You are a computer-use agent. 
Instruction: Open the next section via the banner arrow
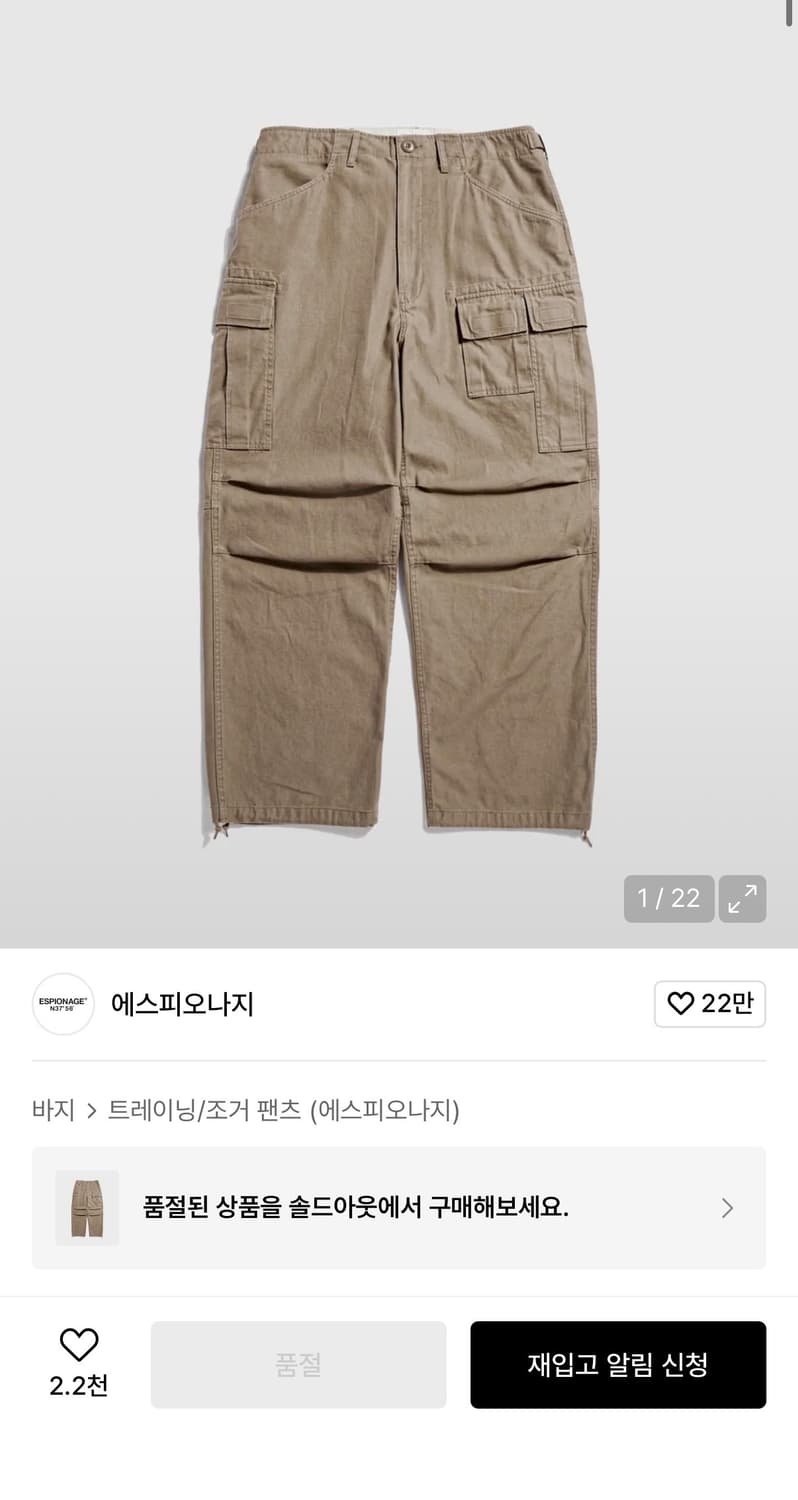pos(727,1208)
